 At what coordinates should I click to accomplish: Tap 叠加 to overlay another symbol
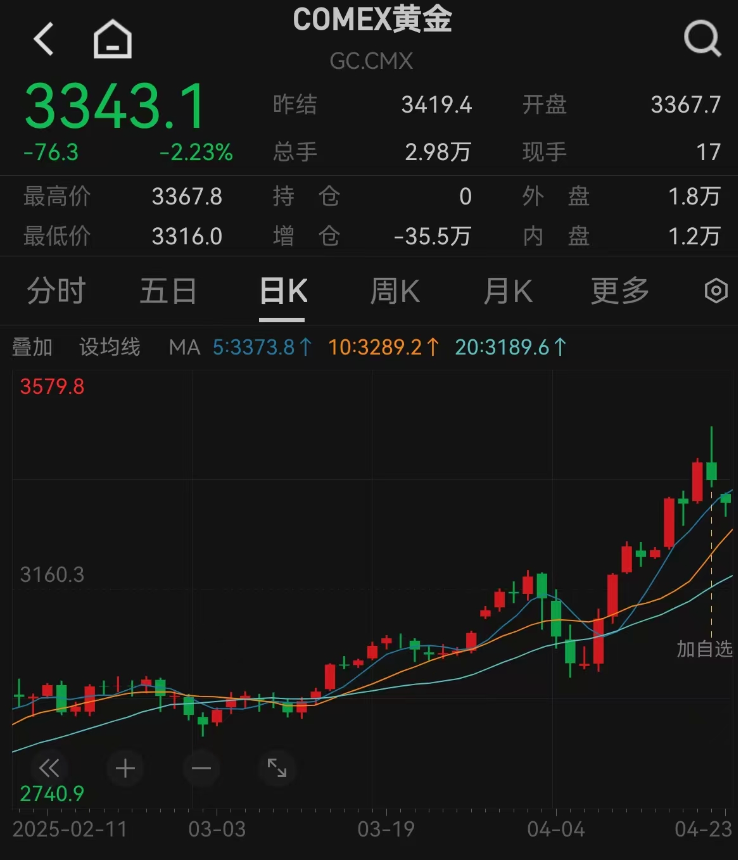[x=32, y=347]
